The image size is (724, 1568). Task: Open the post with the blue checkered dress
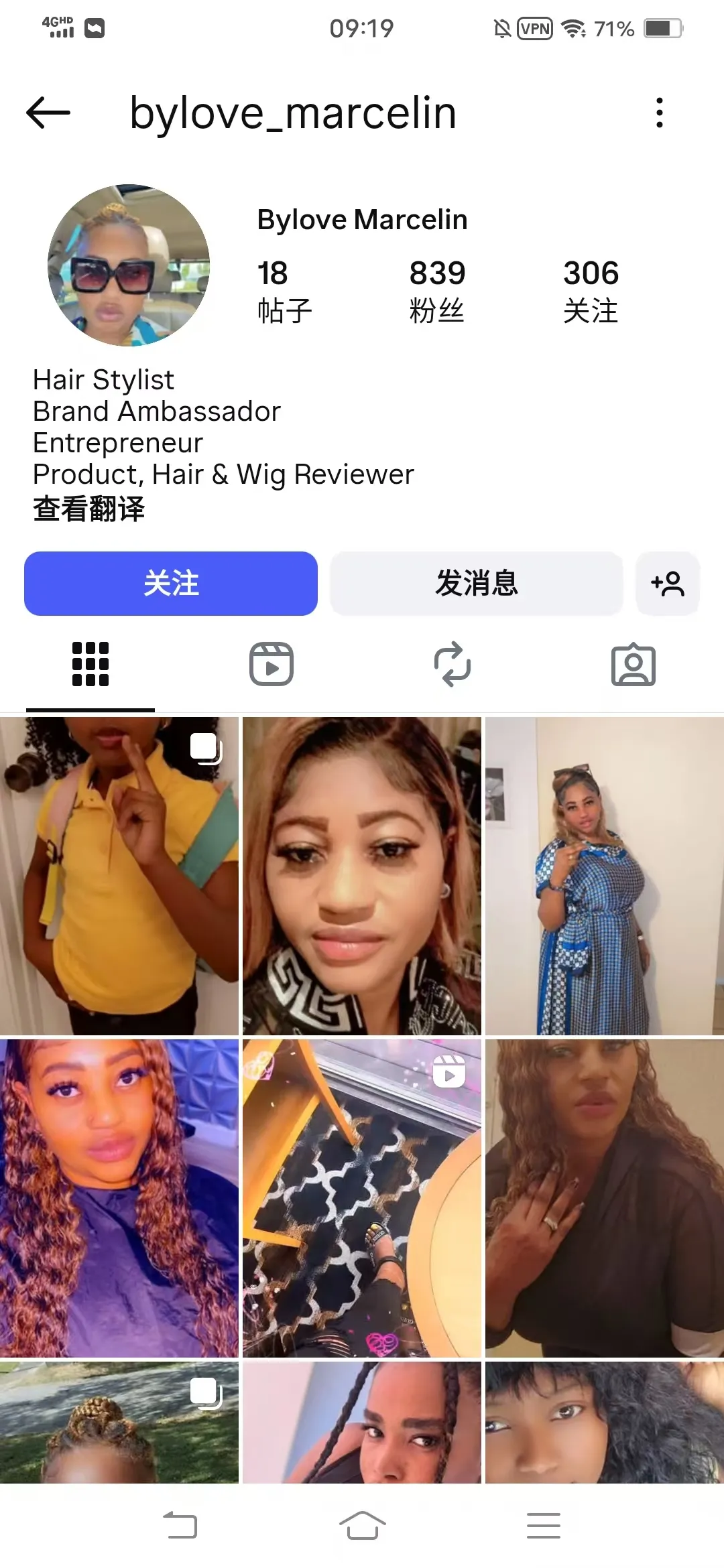[x=605, y=876]
